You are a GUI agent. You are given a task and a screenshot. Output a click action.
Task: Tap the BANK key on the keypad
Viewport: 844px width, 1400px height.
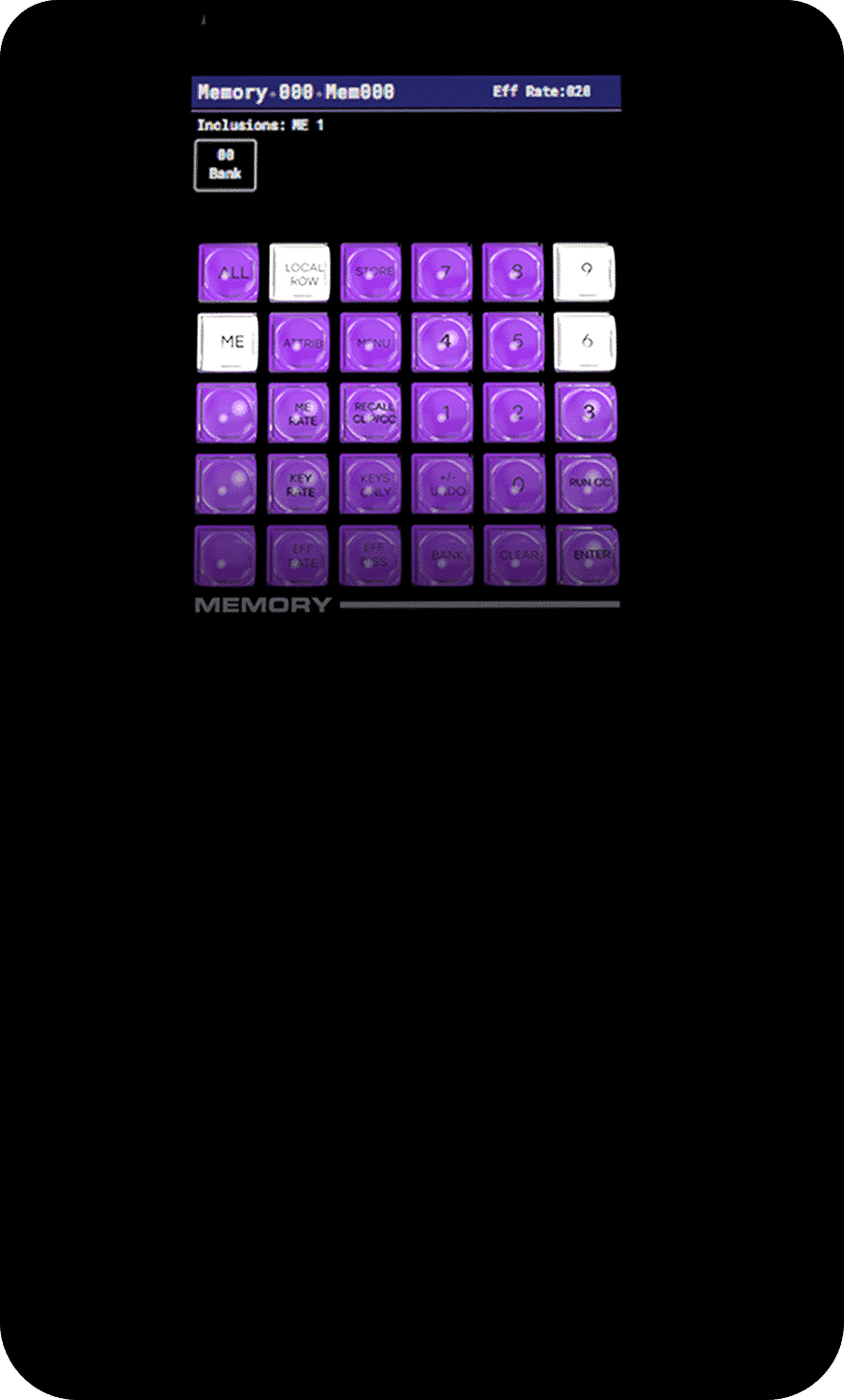pyautogui.click(x=442, y=555)
